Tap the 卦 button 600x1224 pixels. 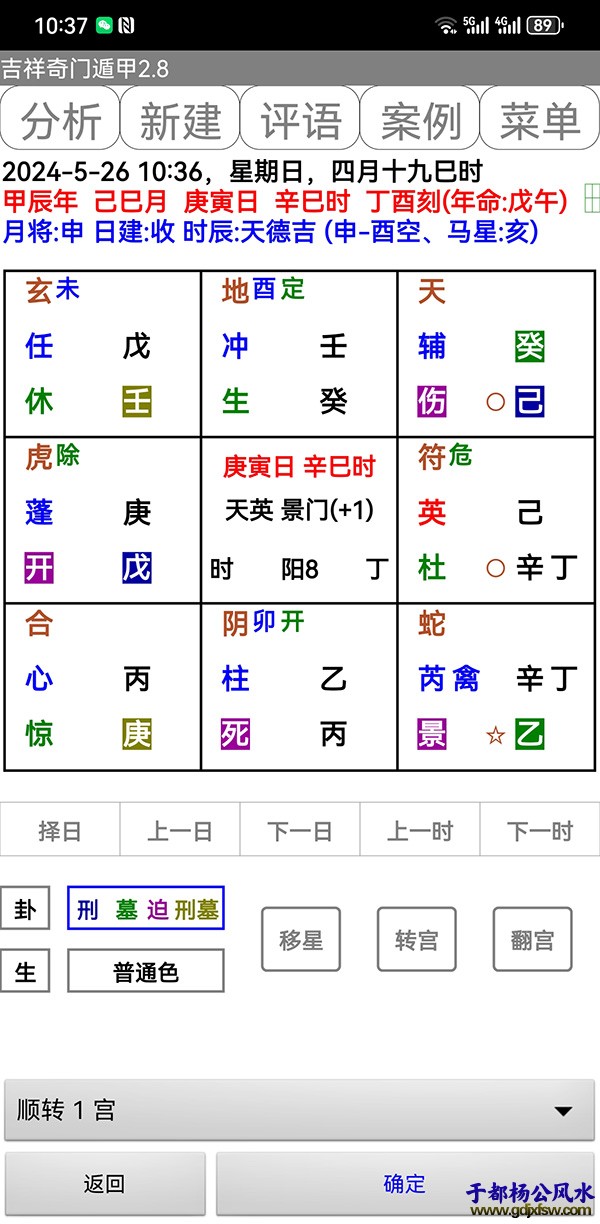(x=25, y=909)
